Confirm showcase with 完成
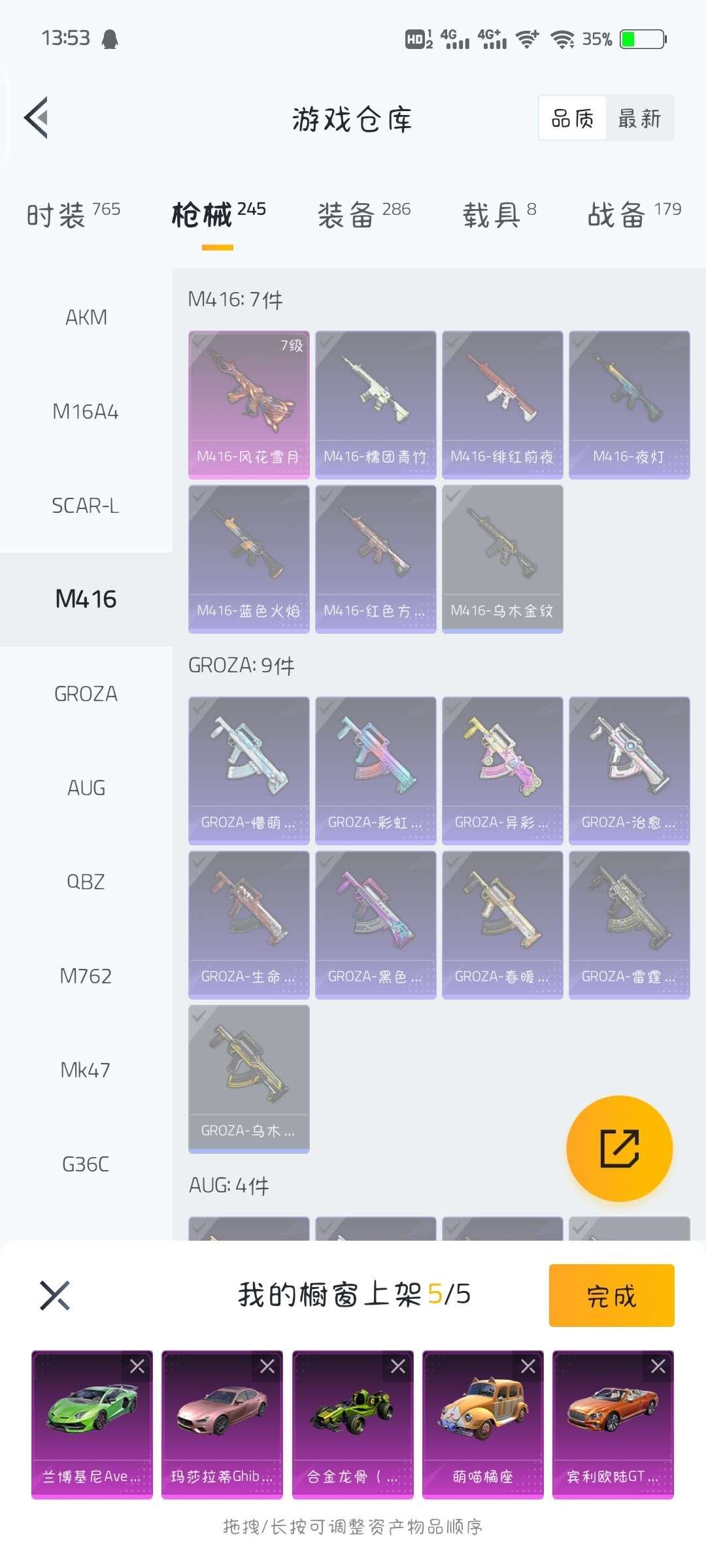Viewport: 706px width, 1568px height. click(611, 1296)
